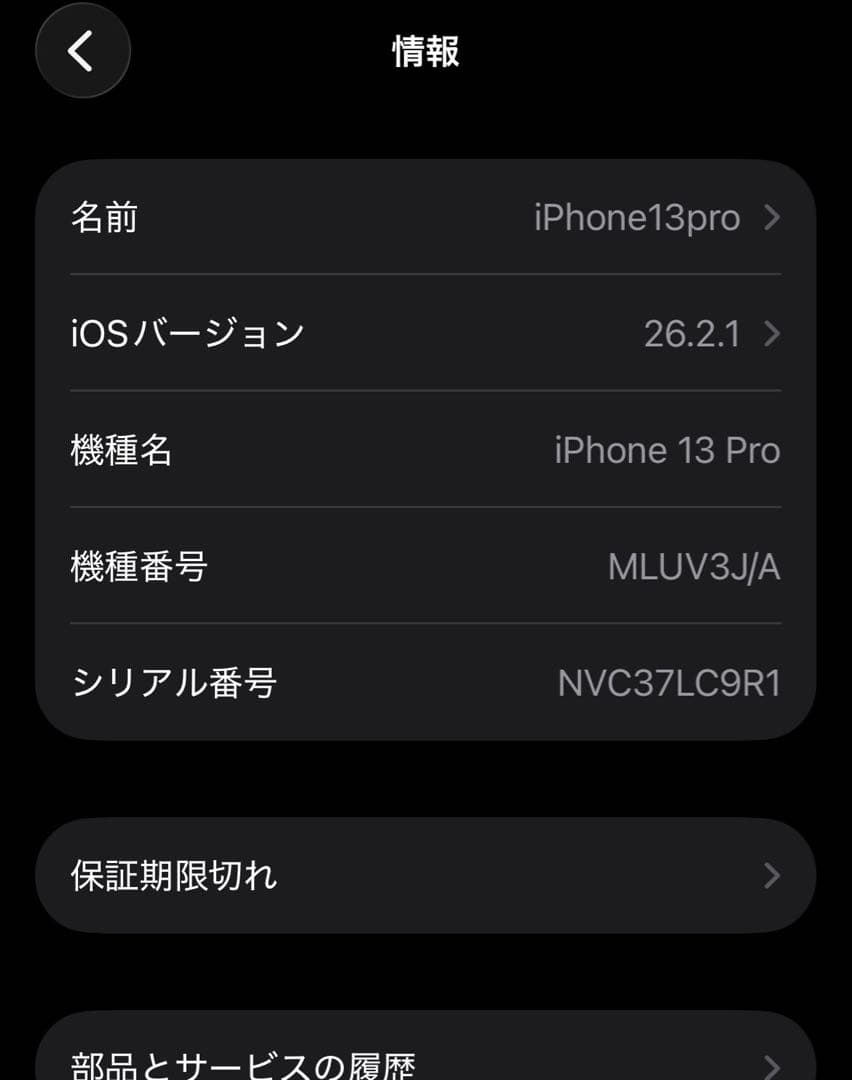Image resolution: width=852 pixels, height=1080 pixels.
Task: Return to previous screen with back button
Action: click(x=82, y=51)
